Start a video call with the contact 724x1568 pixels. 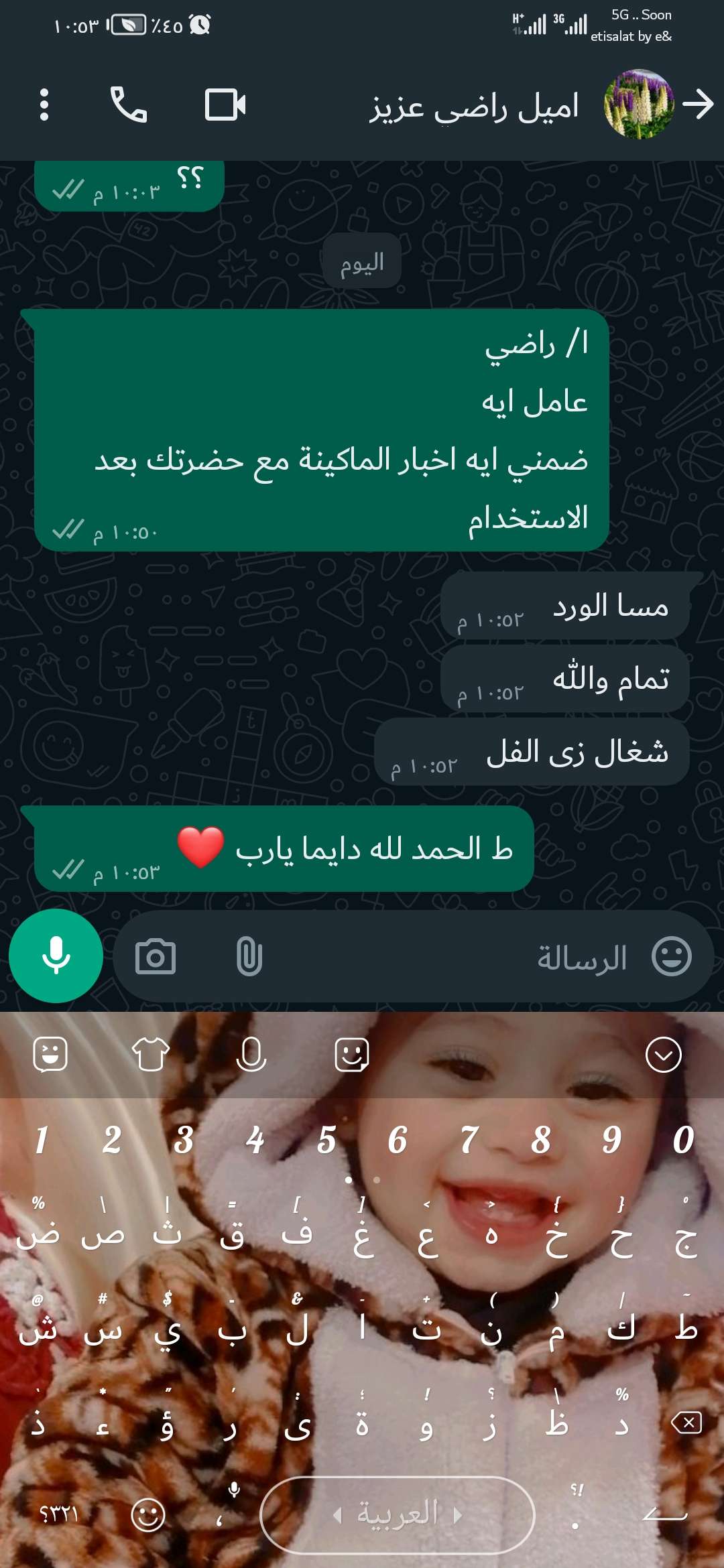point(225,105)
